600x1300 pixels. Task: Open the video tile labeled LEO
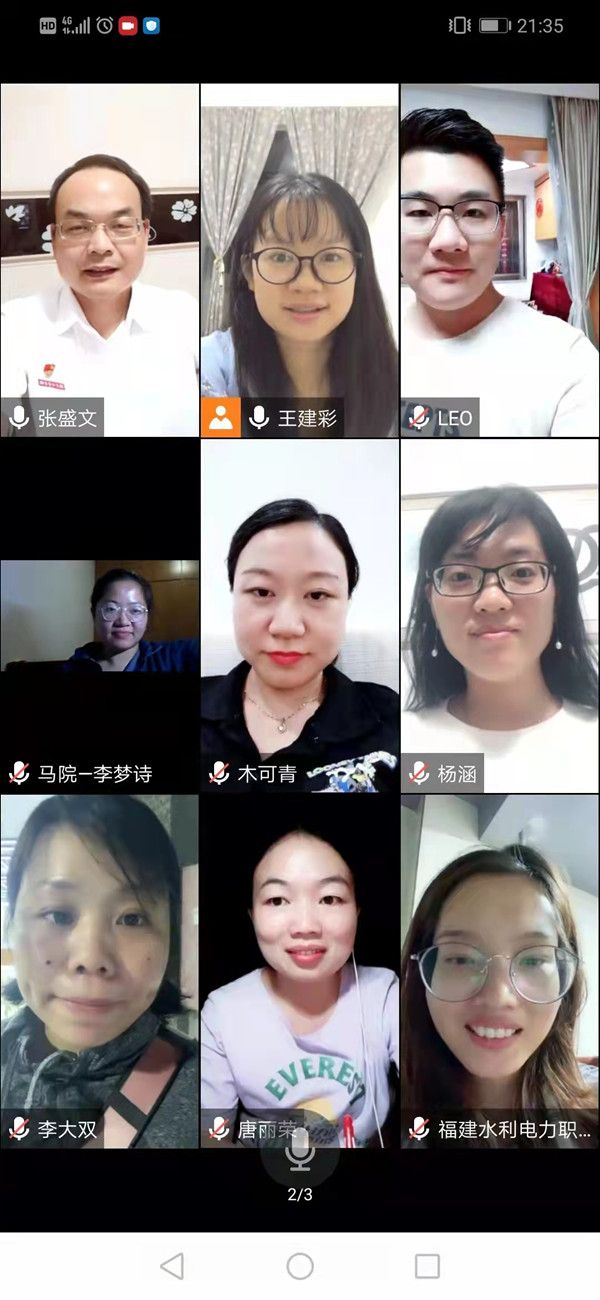click(500, 260)
